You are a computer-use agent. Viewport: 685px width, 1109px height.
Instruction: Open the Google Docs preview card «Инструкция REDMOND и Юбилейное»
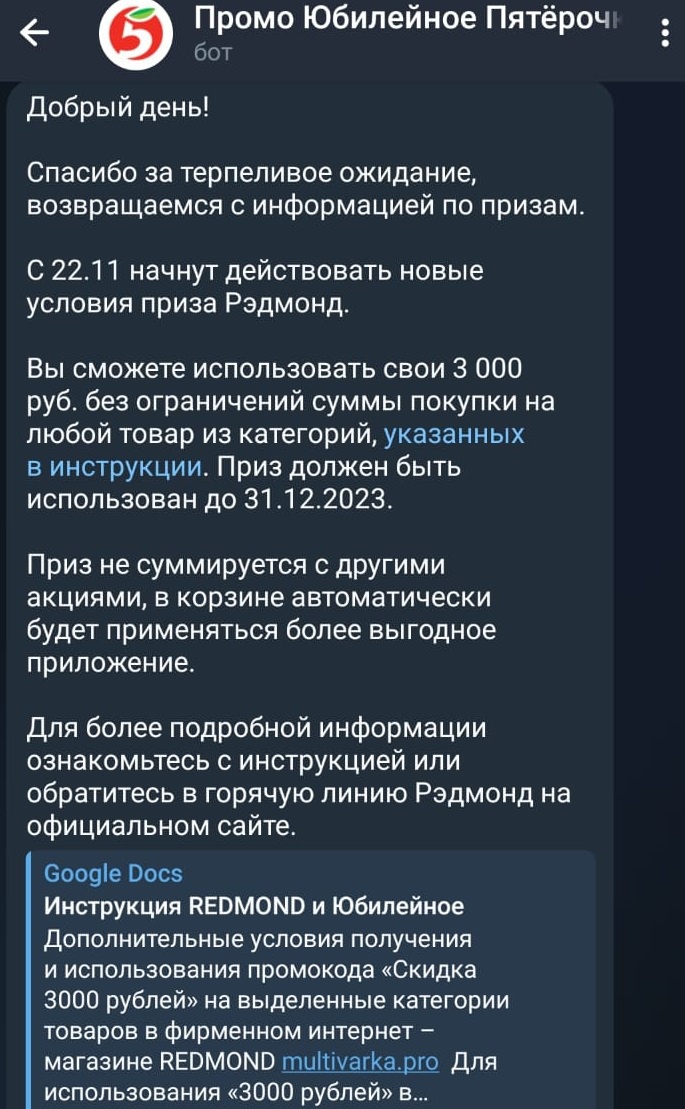click(254, 907)
